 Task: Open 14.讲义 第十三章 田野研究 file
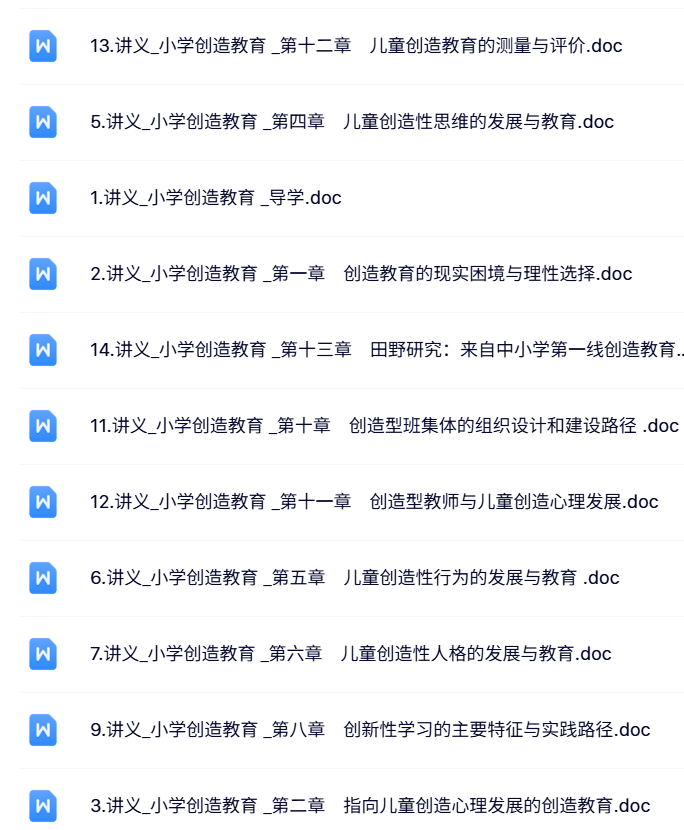coord(385,350)
